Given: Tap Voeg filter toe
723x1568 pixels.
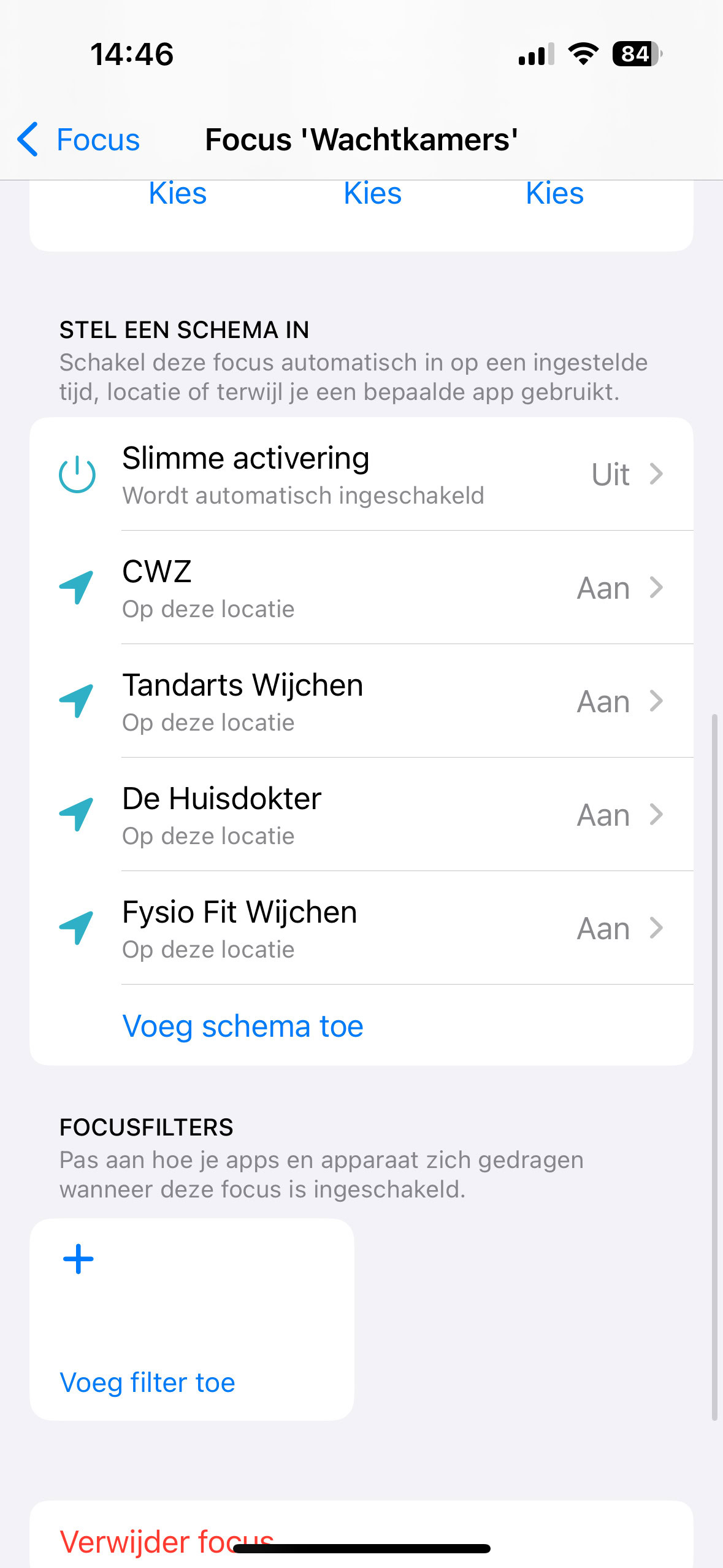Looking at the screenshot, I should click(147, 1383).
